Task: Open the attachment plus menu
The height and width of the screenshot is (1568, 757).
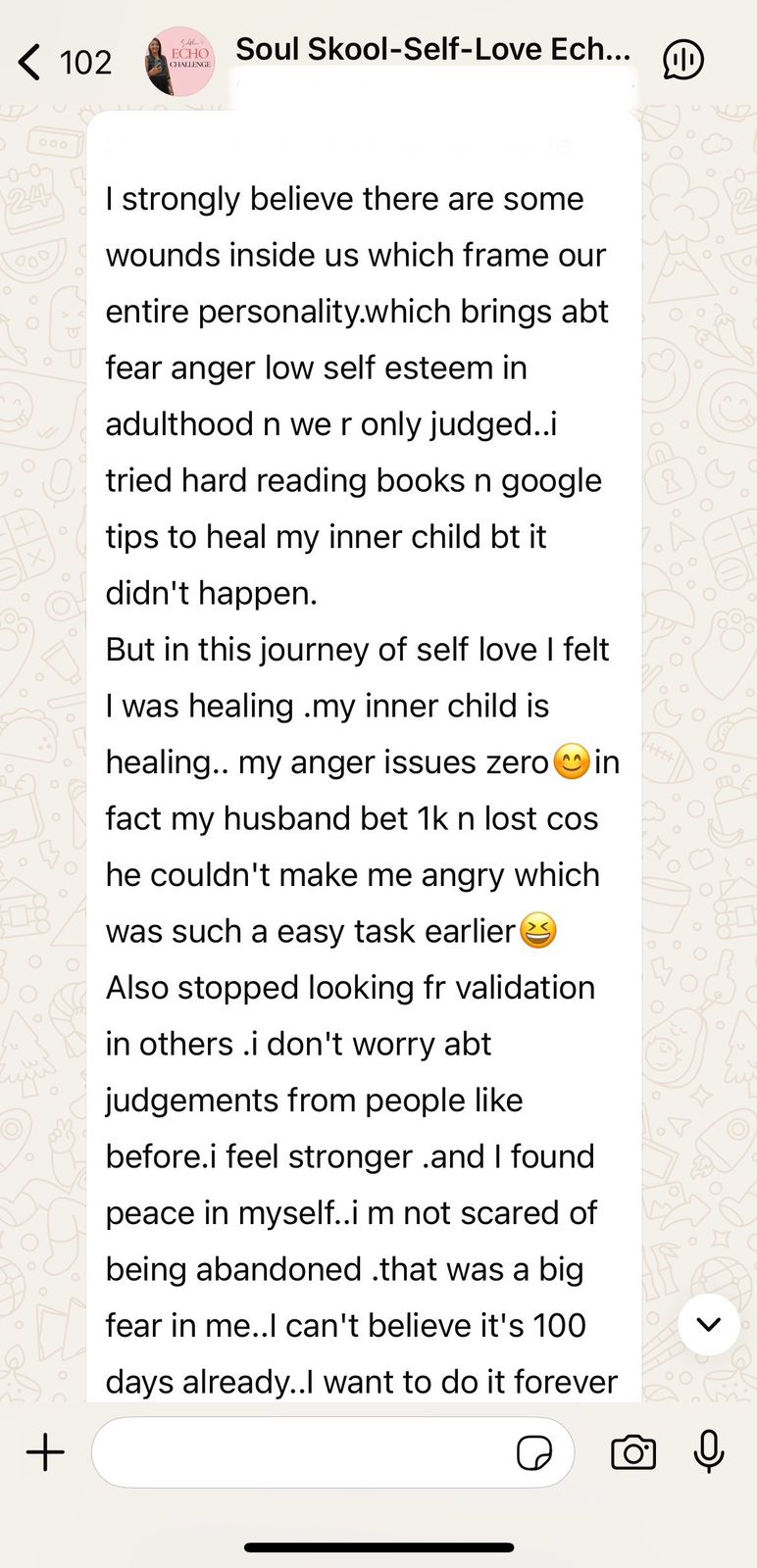Action: pos(45,1452)
